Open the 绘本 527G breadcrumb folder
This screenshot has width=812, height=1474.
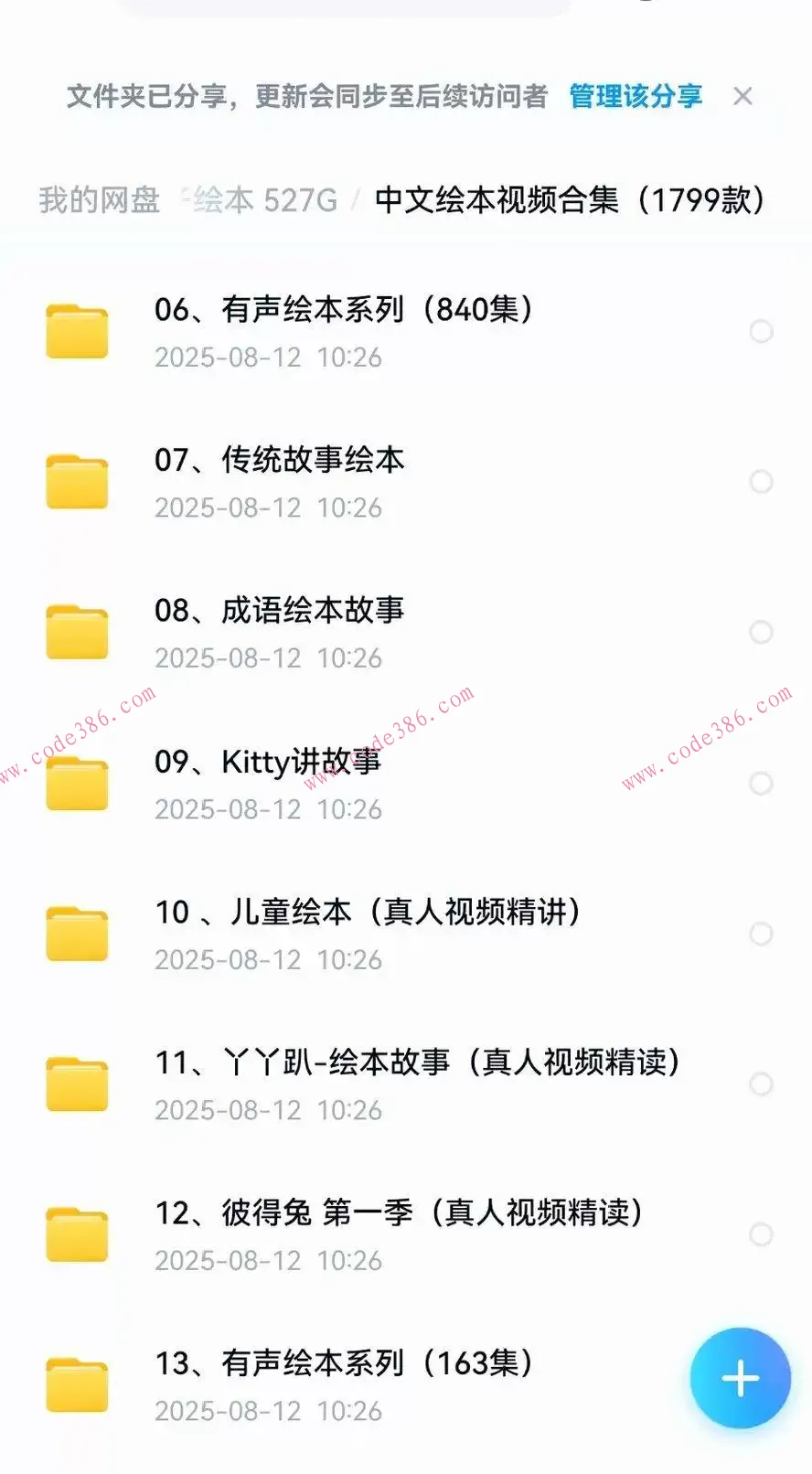click(x=261, y=199)
